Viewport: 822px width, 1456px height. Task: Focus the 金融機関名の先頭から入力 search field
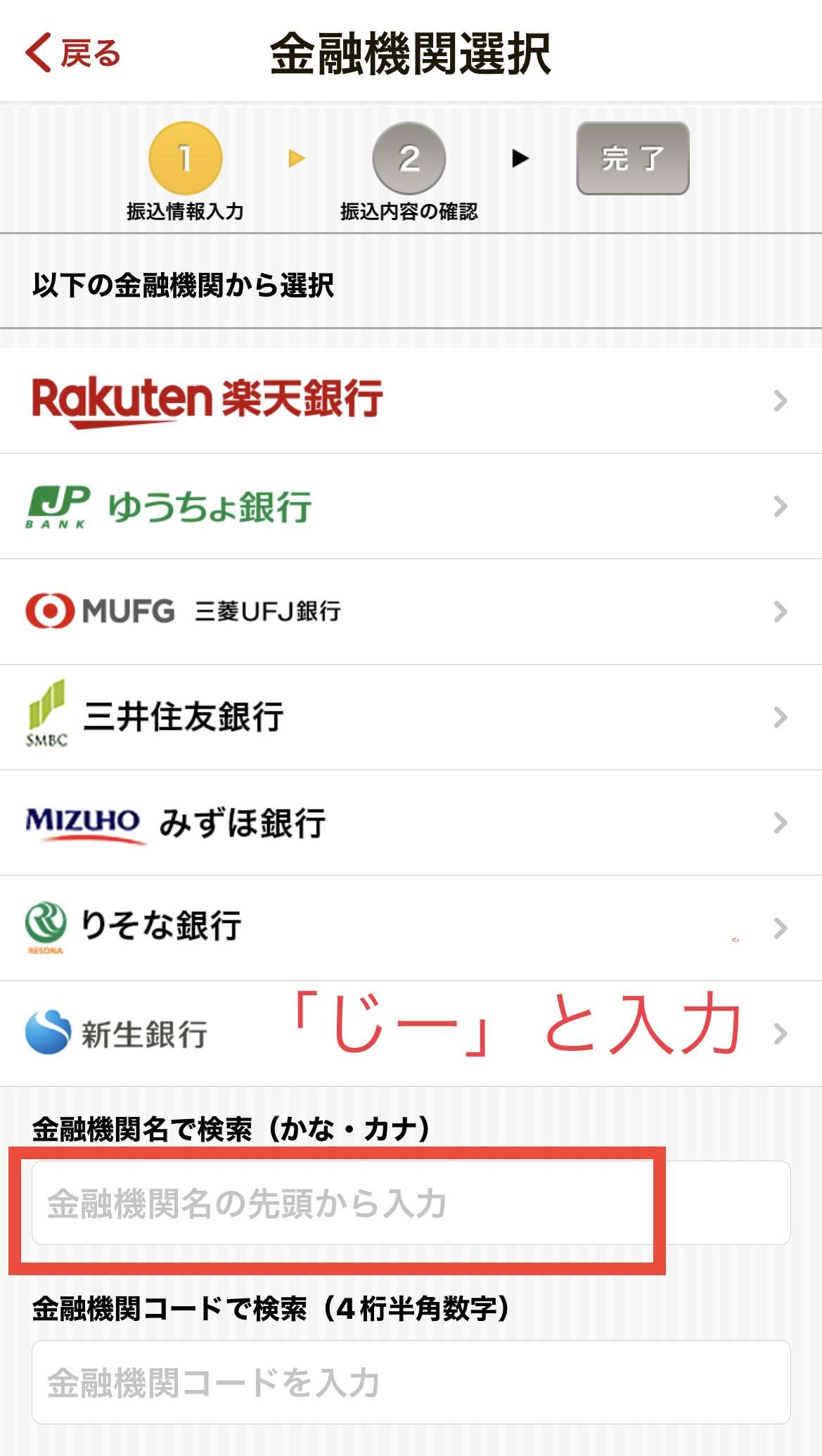[411, 1203]
